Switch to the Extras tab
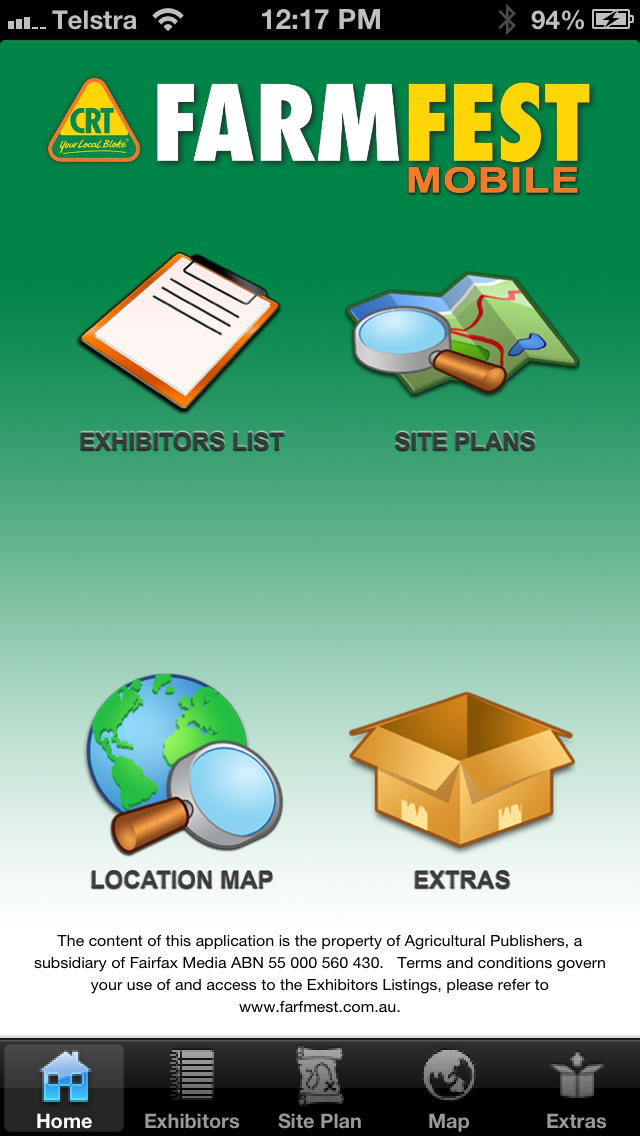The height and width of the screenshot is (1136, 640). pos(576,1089)
